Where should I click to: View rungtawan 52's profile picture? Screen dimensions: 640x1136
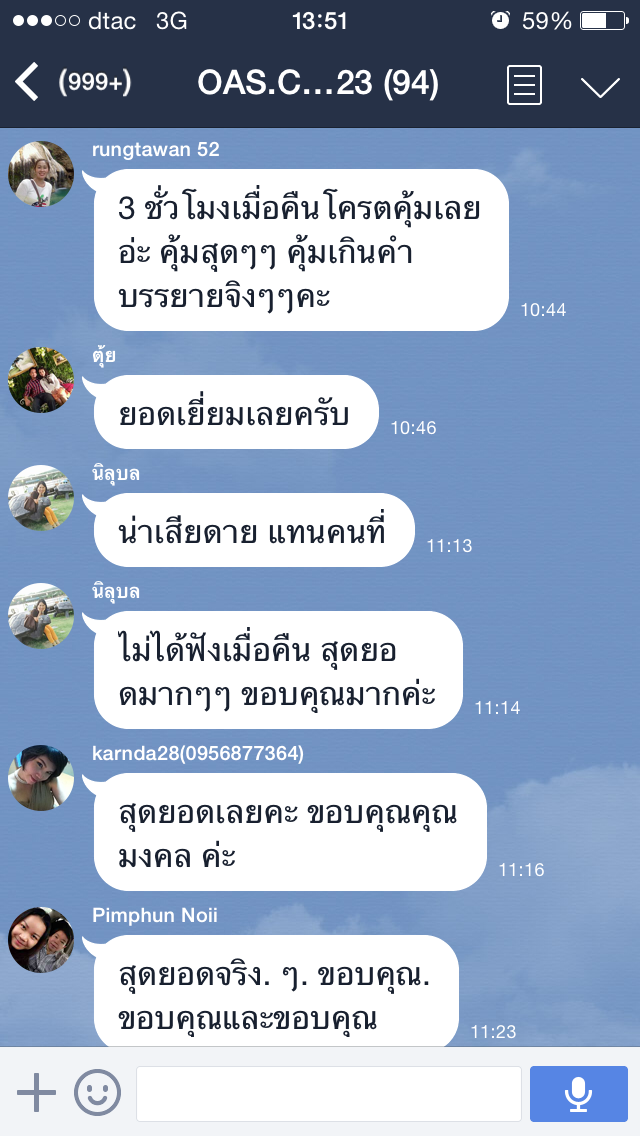41,174
